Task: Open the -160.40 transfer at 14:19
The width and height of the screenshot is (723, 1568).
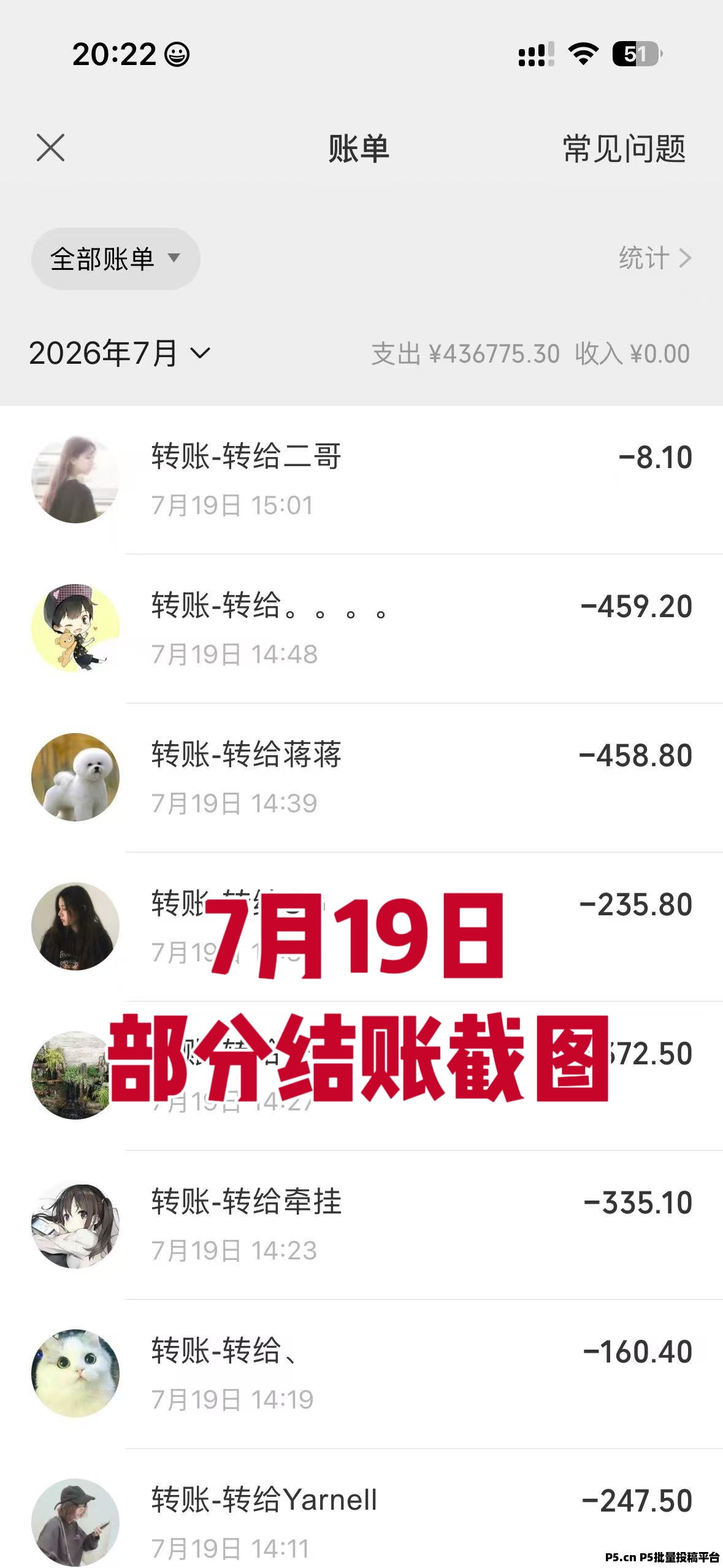Action: (x=362, y=1374)
